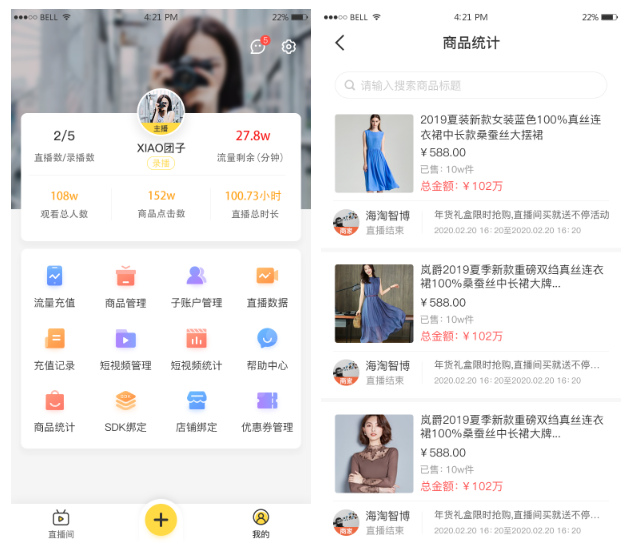
Task: Open SDK绑定 (SDK binding)
Action: (x=125, y=408)
